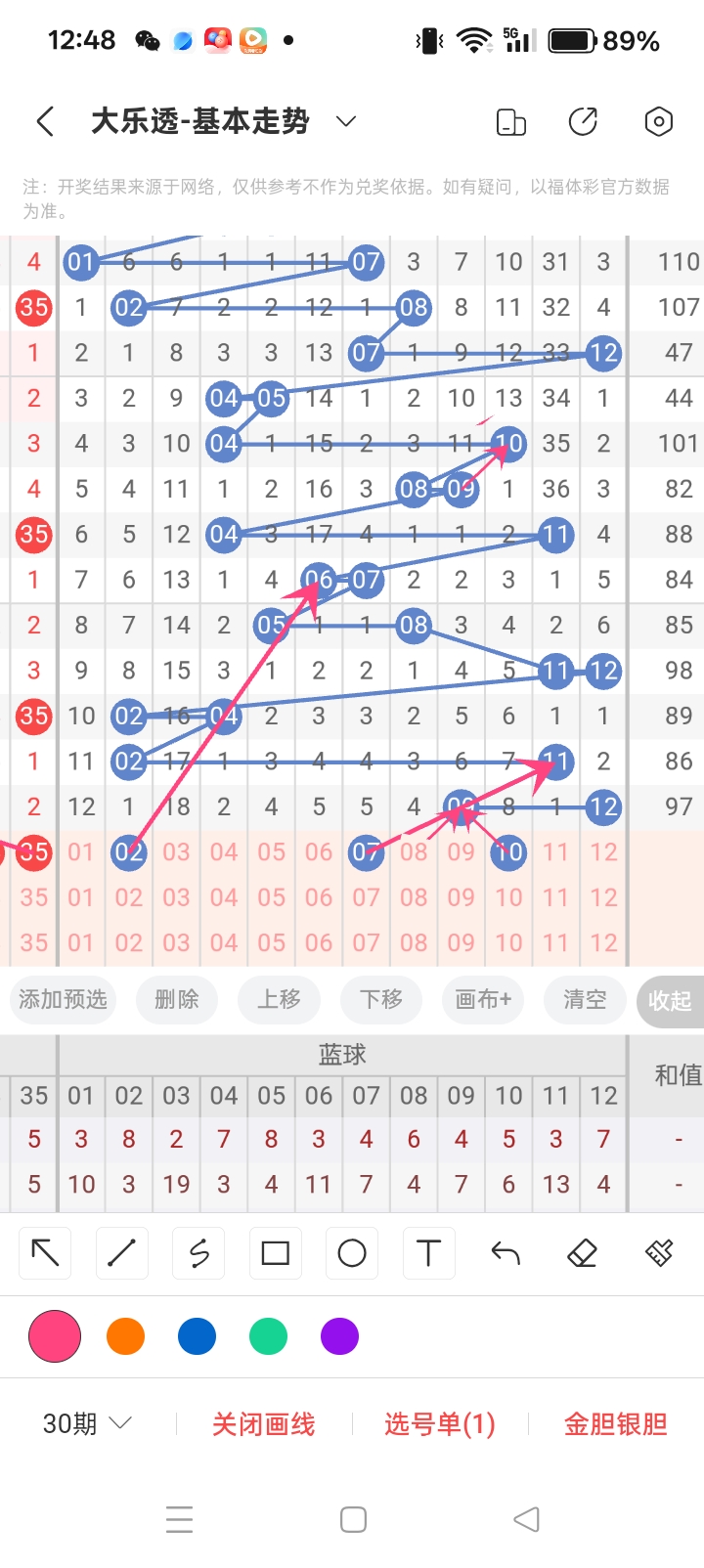Disable drawing lines via 关闭画线
The width and height of the screenshot is (704, 1568).
pos(262,1424)
